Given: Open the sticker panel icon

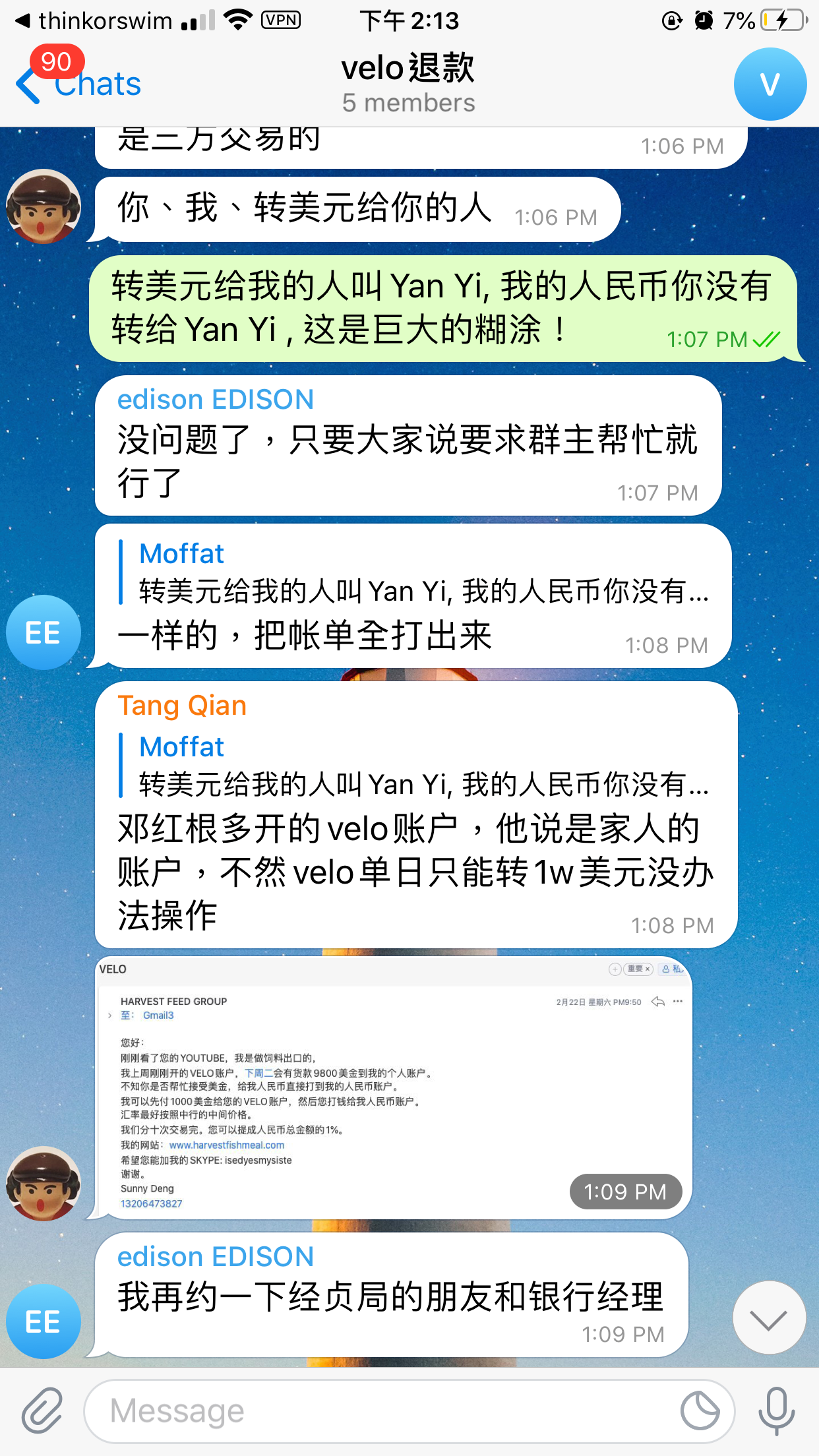Looking at the screenshot, I should pos(700,1411).
